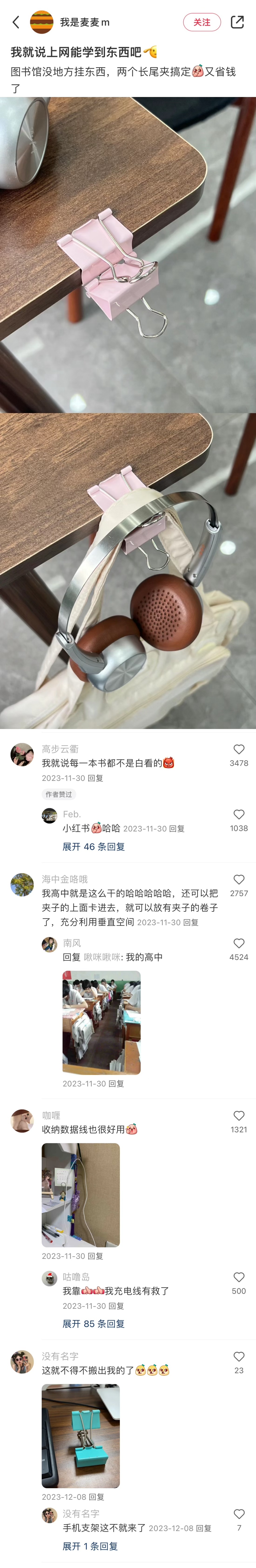Open classroom photo in 南风's reply

(101, 1022)
